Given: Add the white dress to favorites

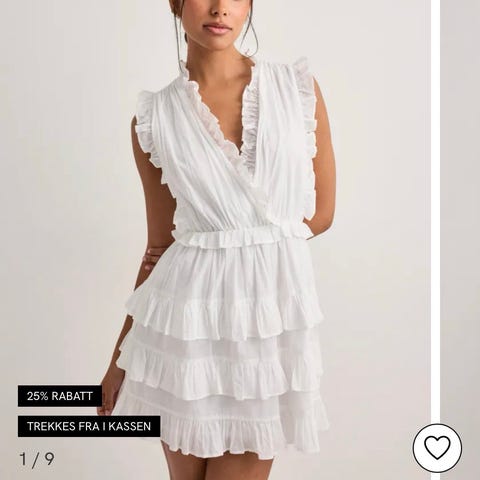Looking at the screenshot, I should coord(437,448).
